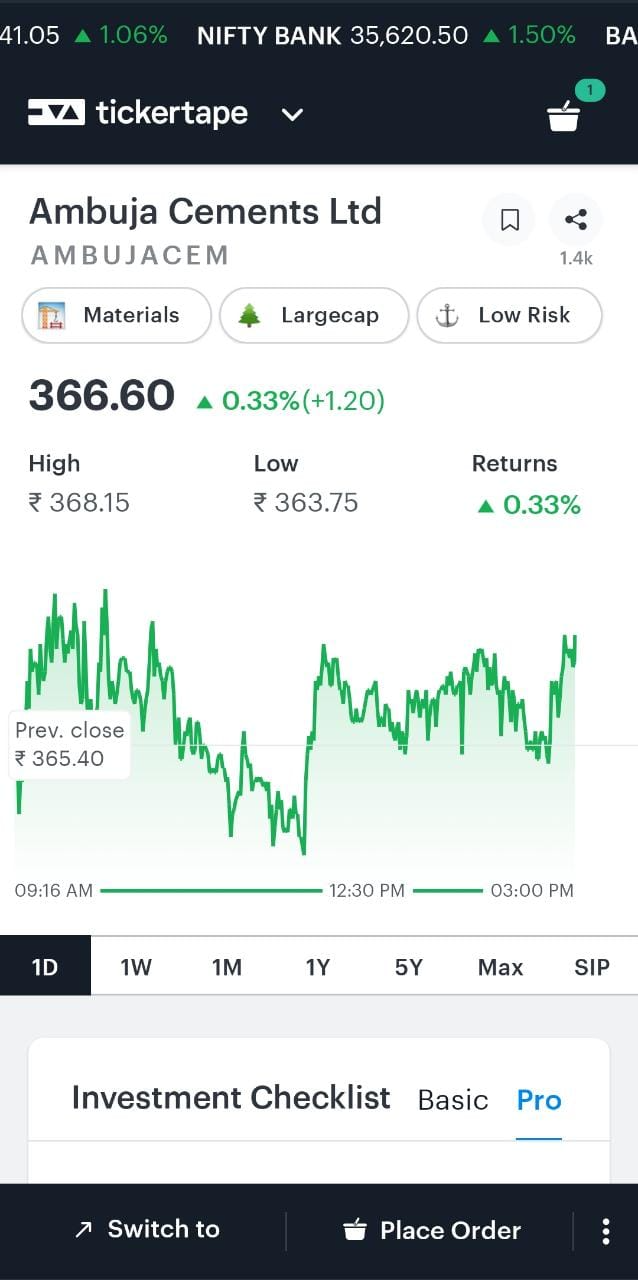Place an order for this stock

click(x=432, y=1231)
